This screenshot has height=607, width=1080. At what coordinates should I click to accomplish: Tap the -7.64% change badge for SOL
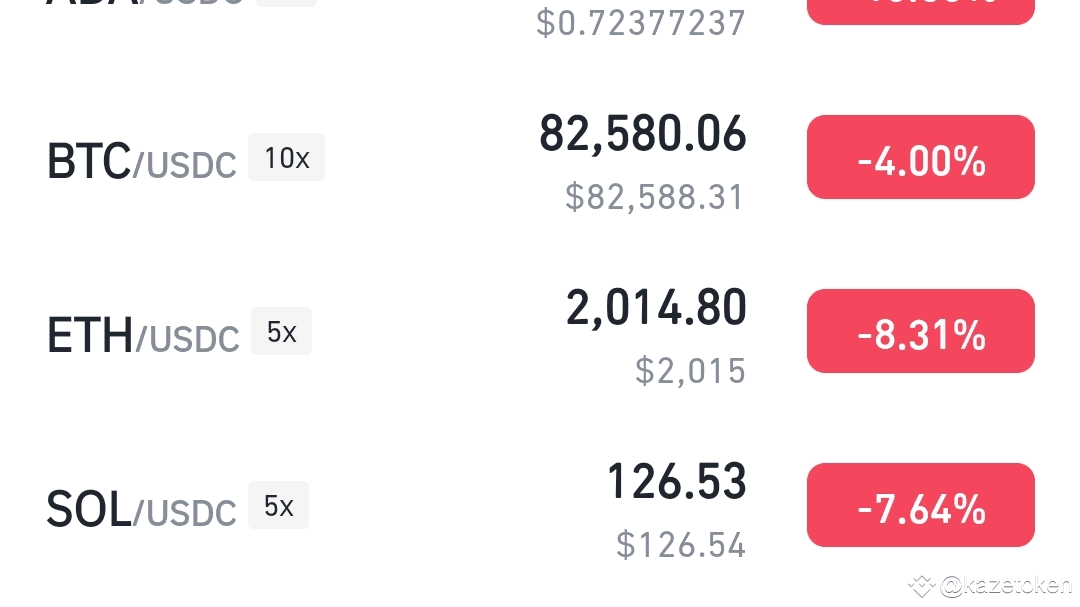point(920,506)
